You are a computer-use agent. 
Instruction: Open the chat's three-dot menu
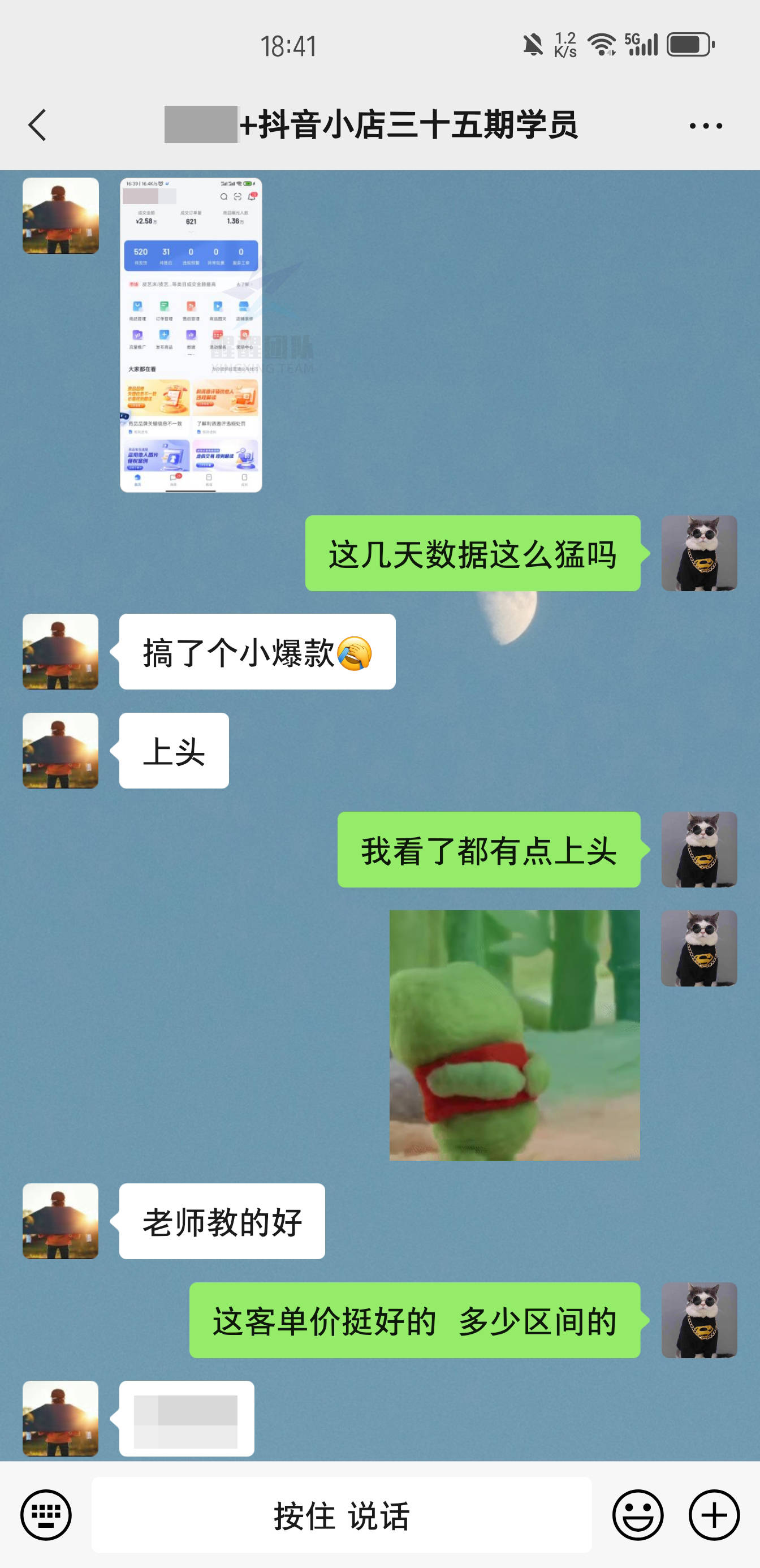[705, 126]
